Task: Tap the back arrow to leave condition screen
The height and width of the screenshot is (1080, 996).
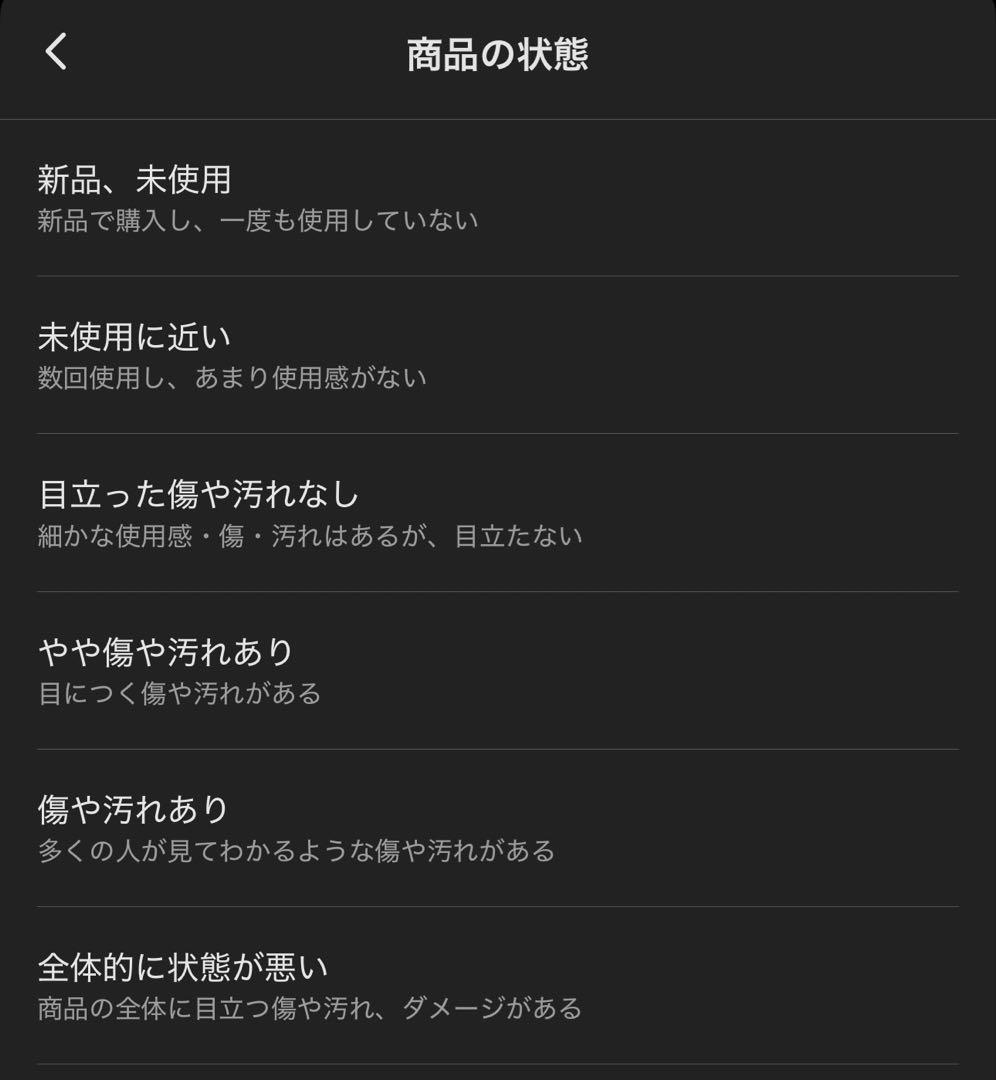Action: 57,52
